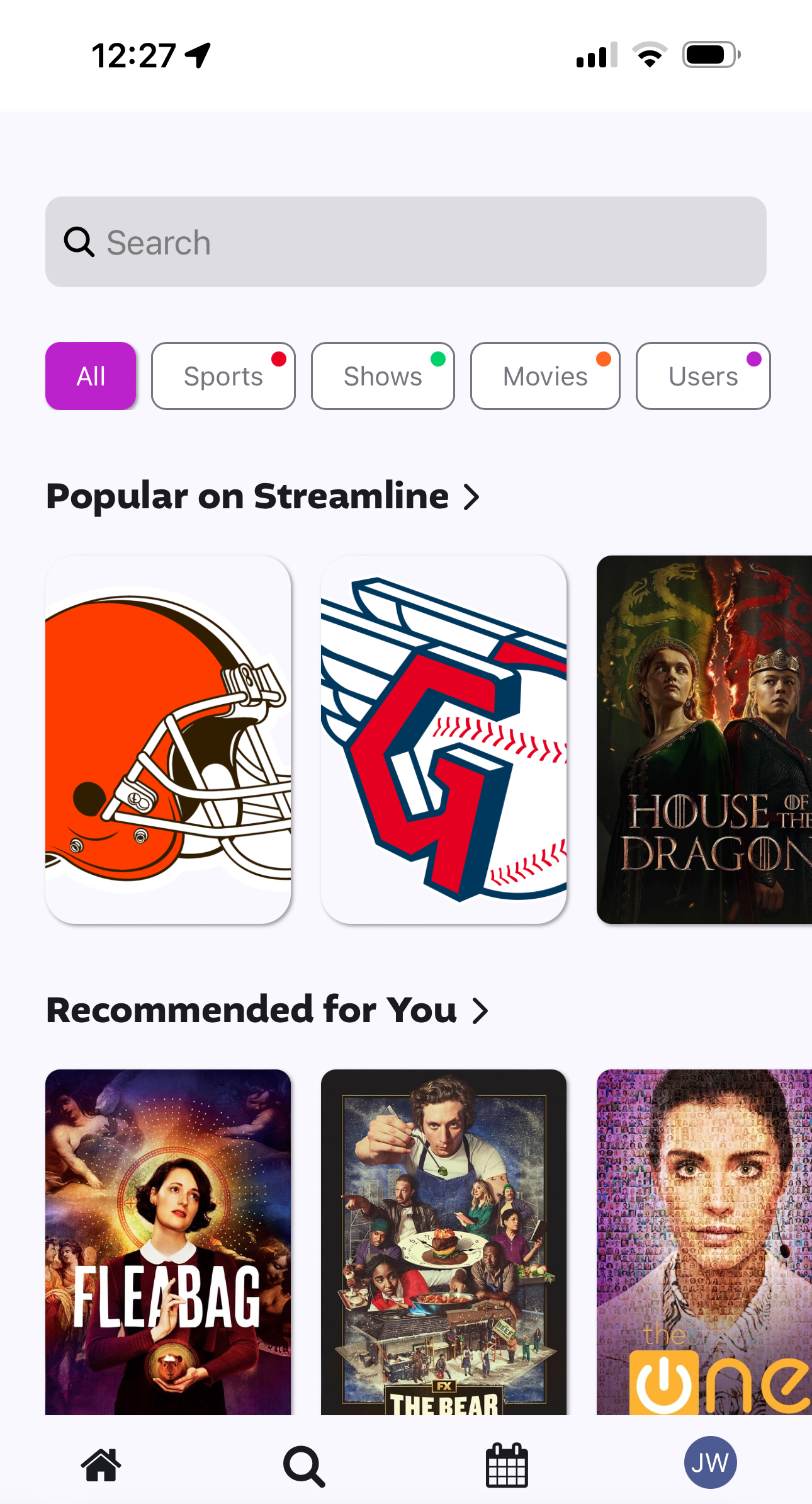Show only Movies

point(545,376)
